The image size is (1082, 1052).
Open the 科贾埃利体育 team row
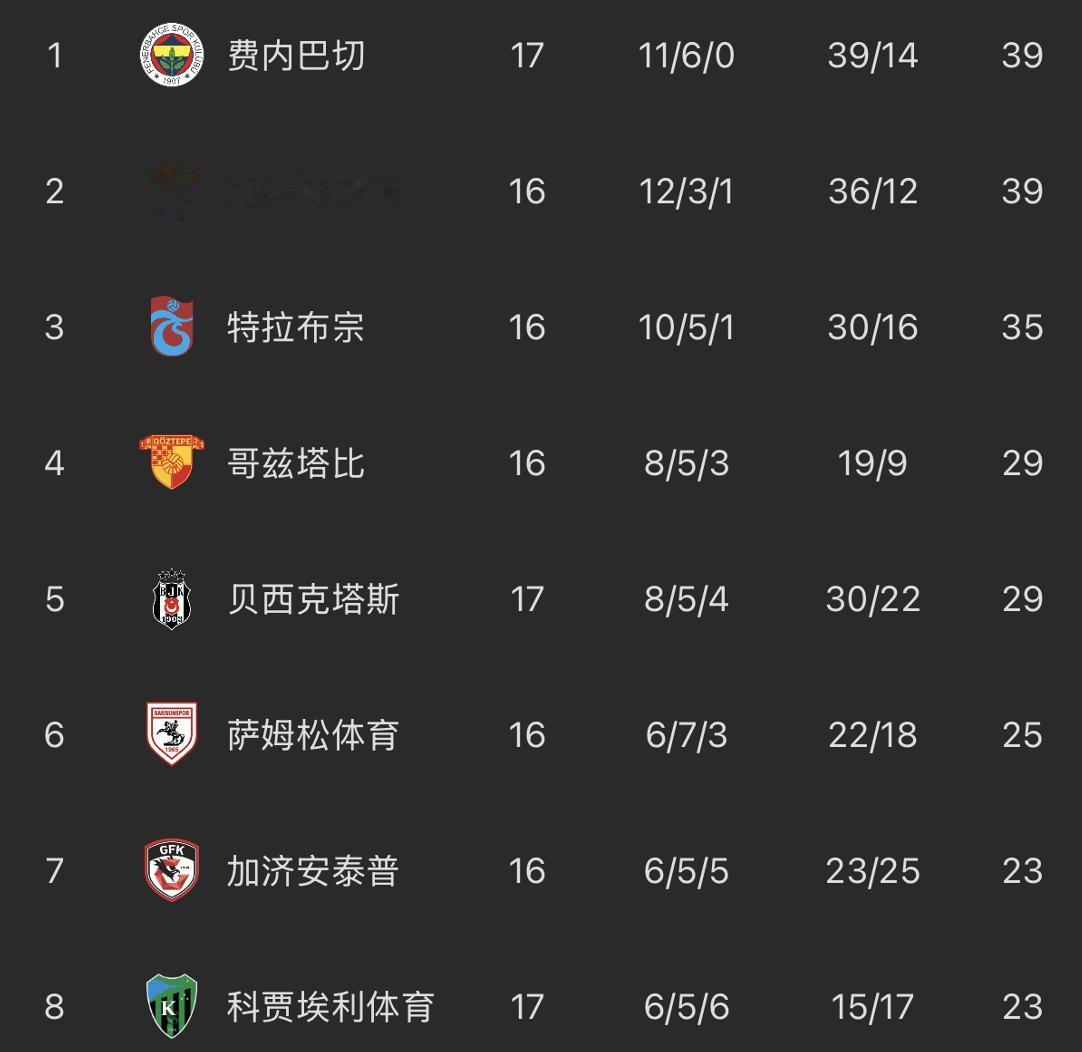tap(330, 1006)
